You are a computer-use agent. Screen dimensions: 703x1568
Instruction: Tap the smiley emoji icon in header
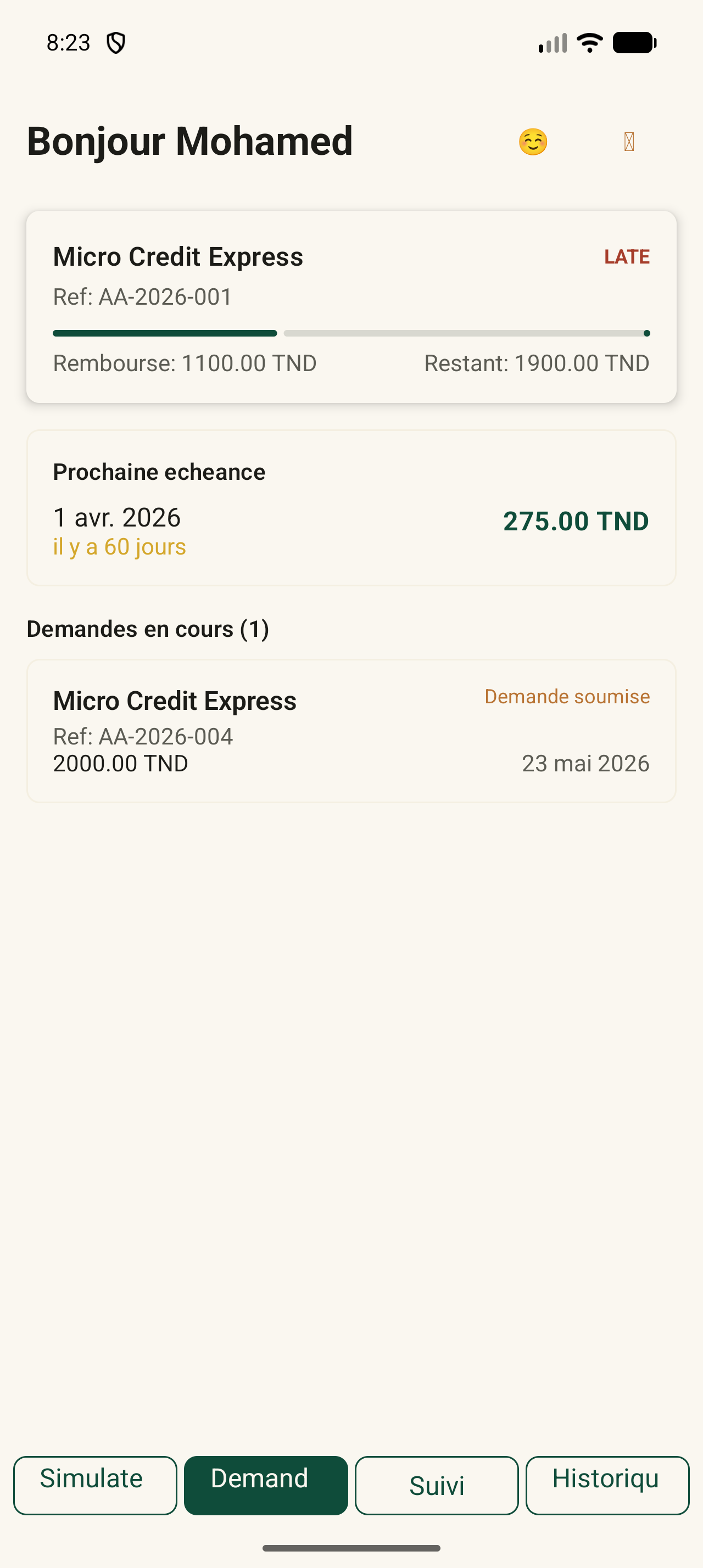[x=533, y=142]
